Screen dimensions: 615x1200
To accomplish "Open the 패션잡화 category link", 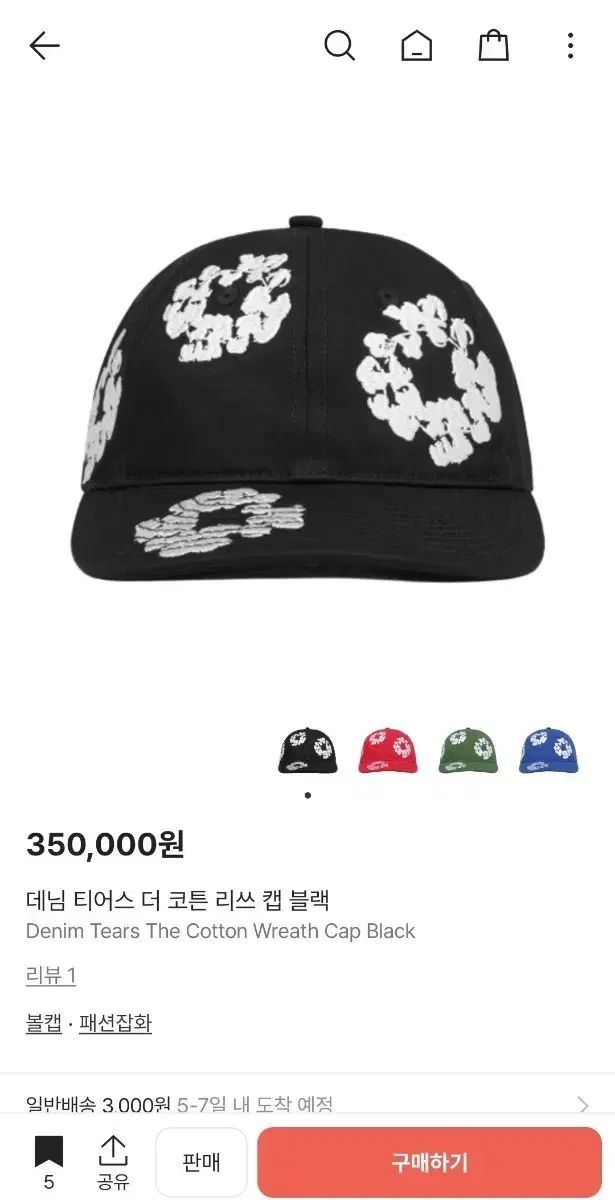I will [116, 1023].
